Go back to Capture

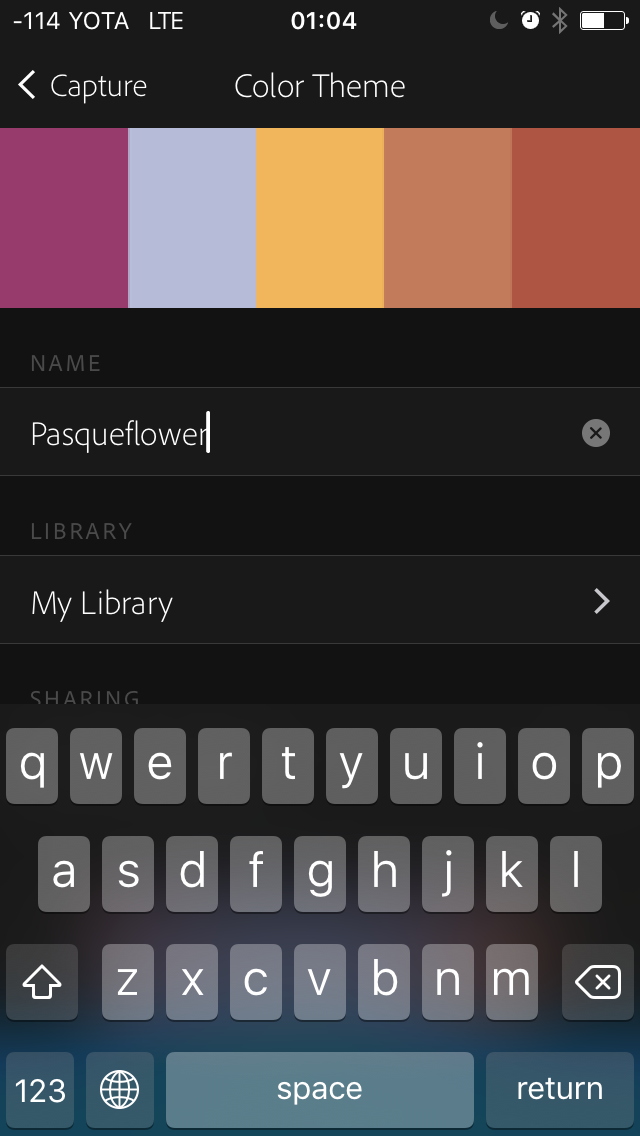click(82, 87)
